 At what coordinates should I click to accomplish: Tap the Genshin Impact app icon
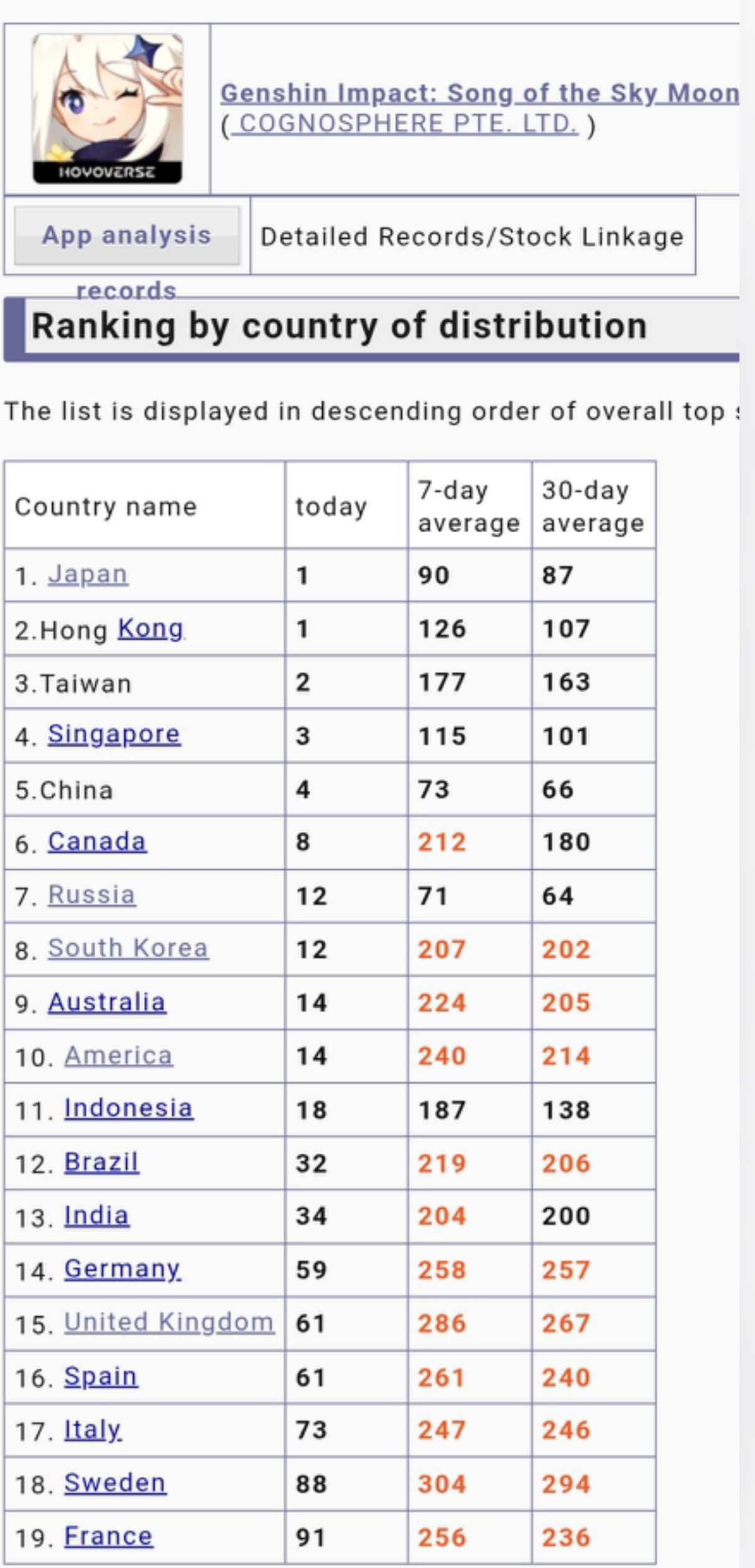coord(108,109)
